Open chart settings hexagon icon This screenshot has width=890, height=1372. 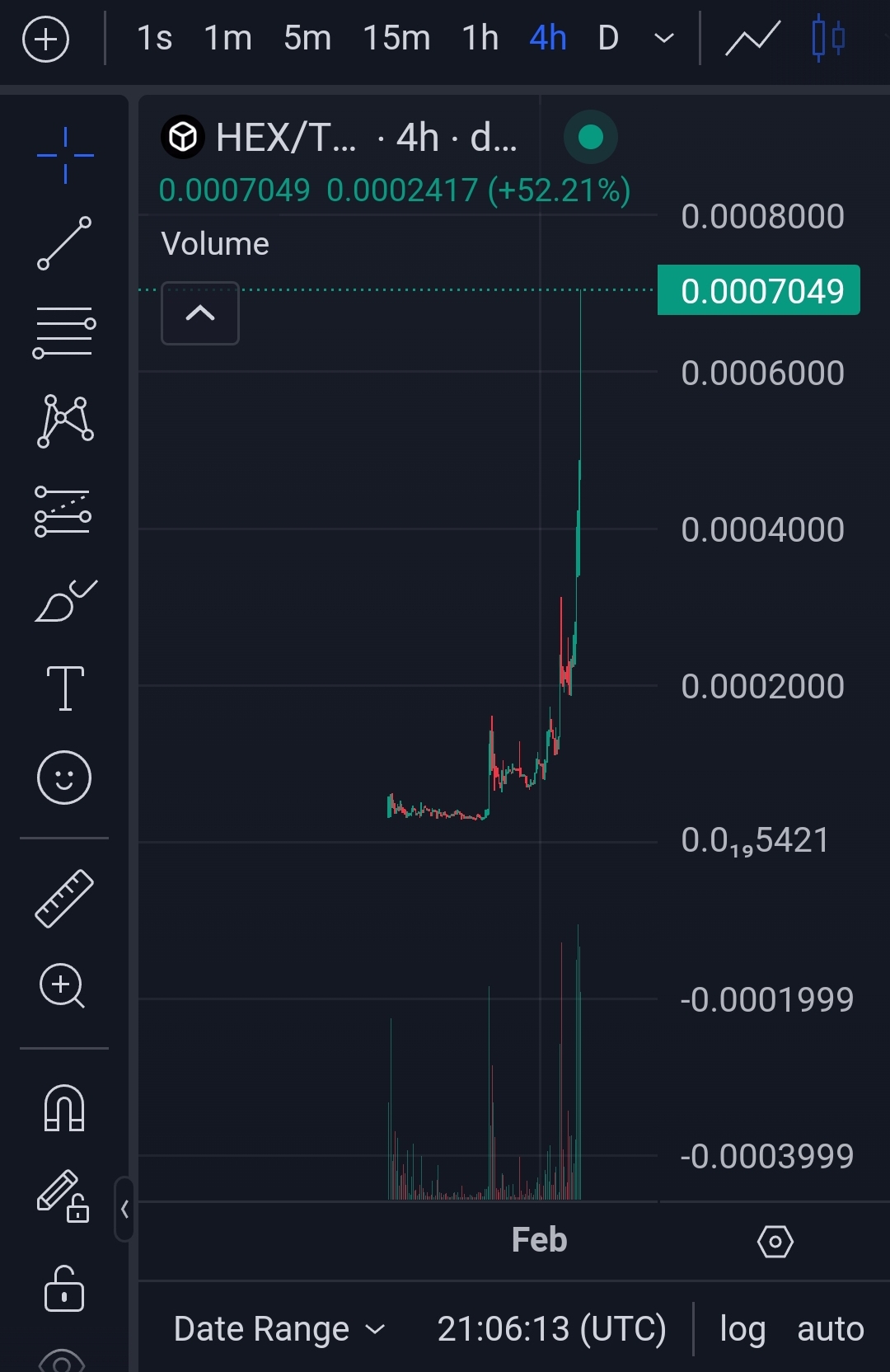[x=775, y=1241]
